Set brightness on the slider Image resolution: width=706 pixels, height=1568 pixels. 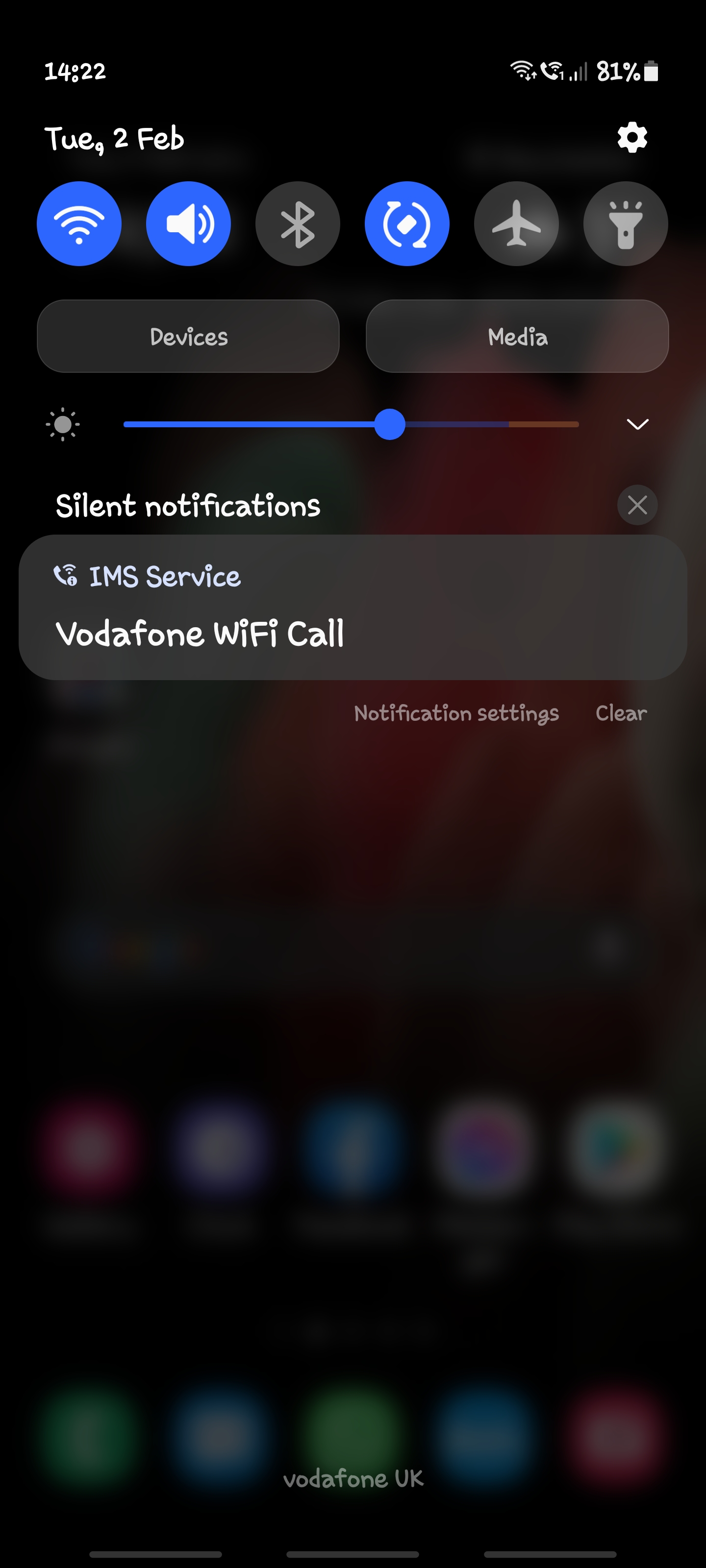[x=390, y=424]
